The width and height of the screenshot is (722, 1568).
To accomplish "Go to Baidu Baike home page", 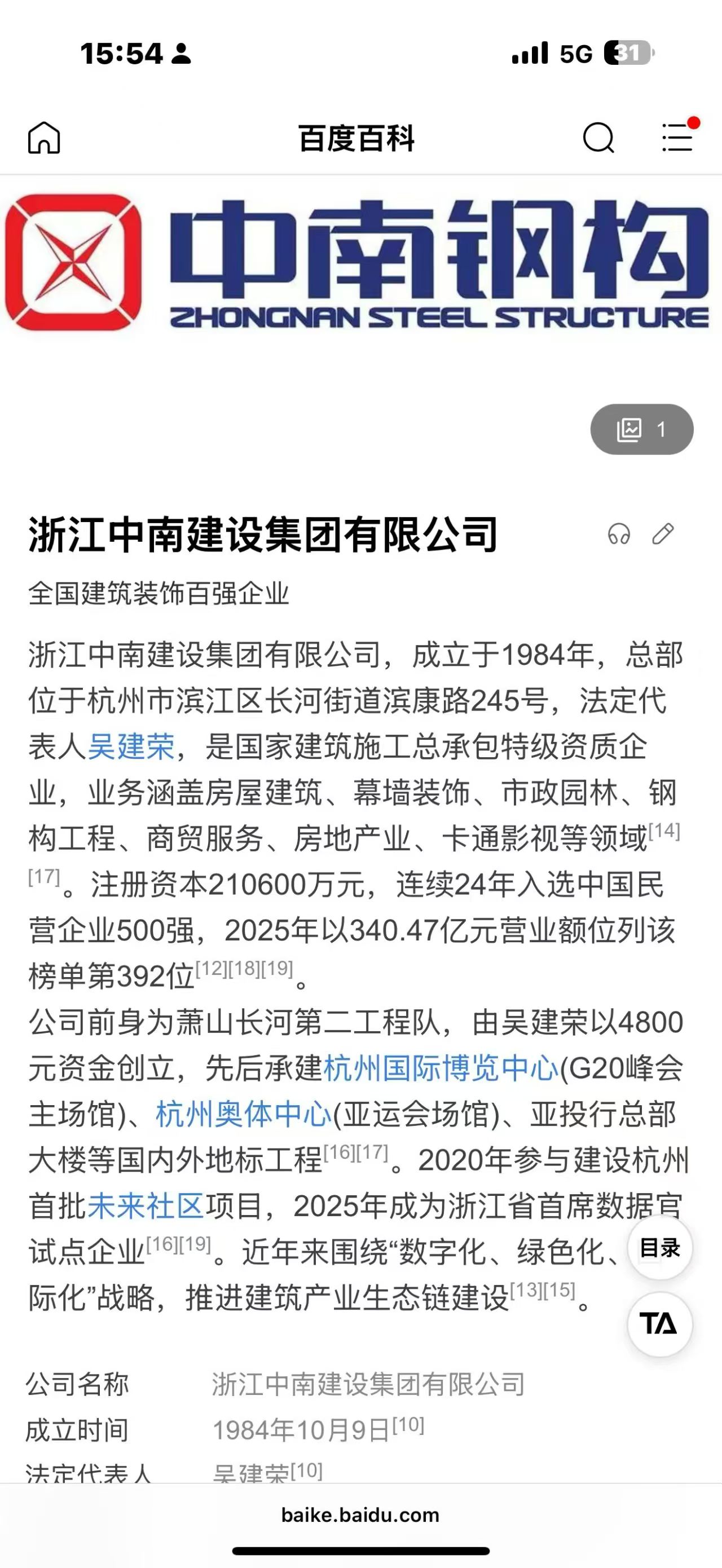I will [44, 138].
